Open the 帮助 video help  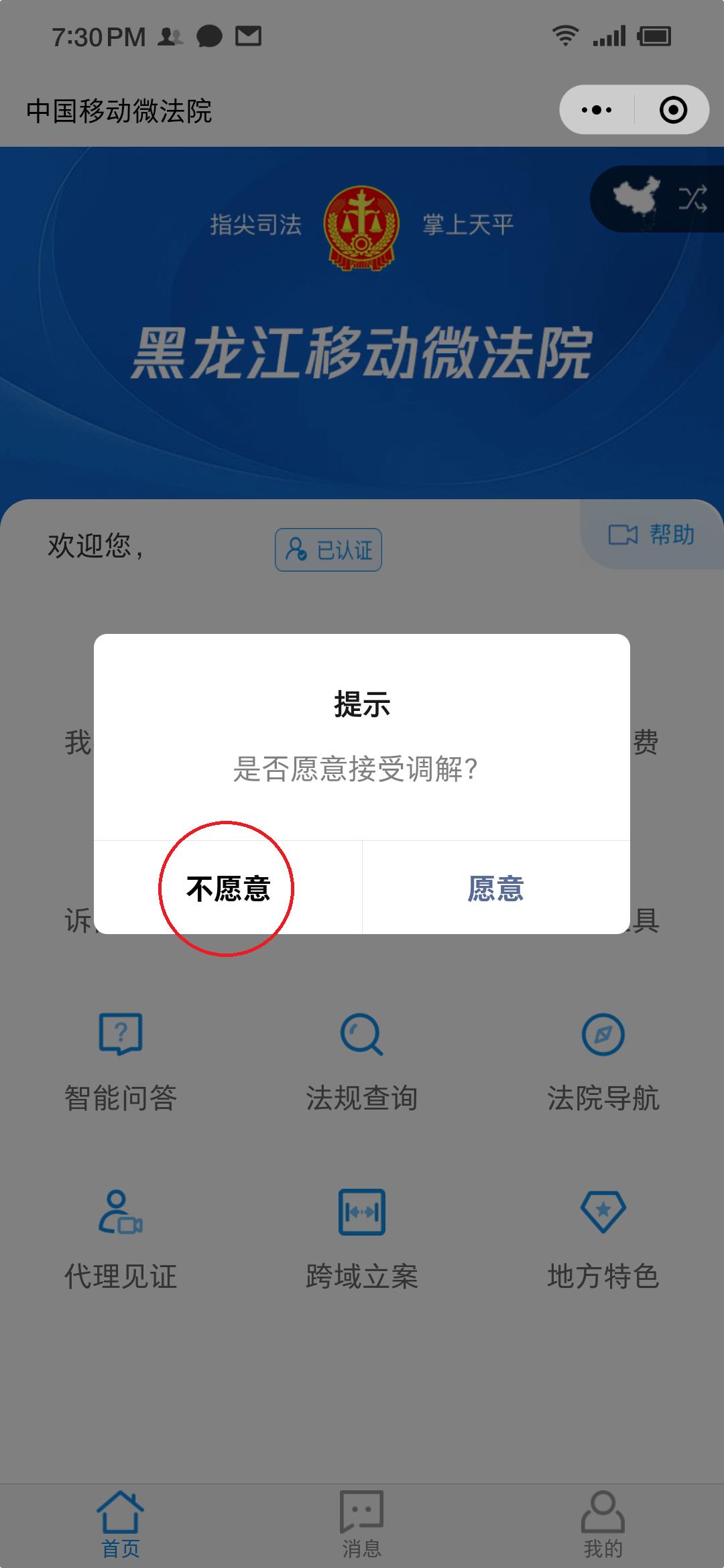click(652, 535)
